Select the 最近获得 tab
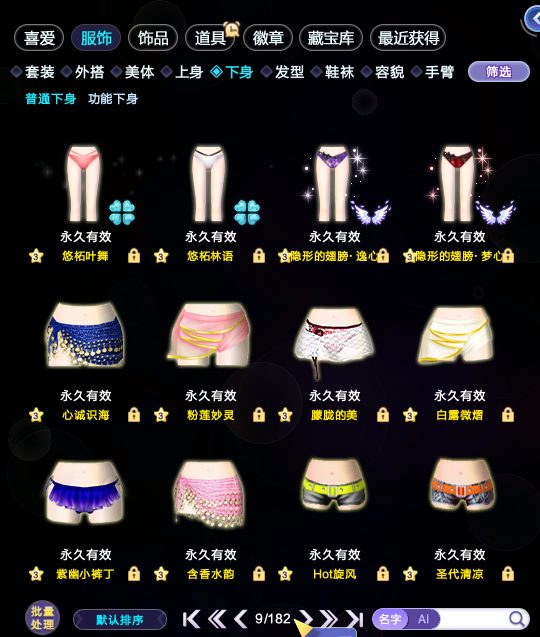Image resolution: width=540 pixels, height=637 pixels. pos(408,38)
